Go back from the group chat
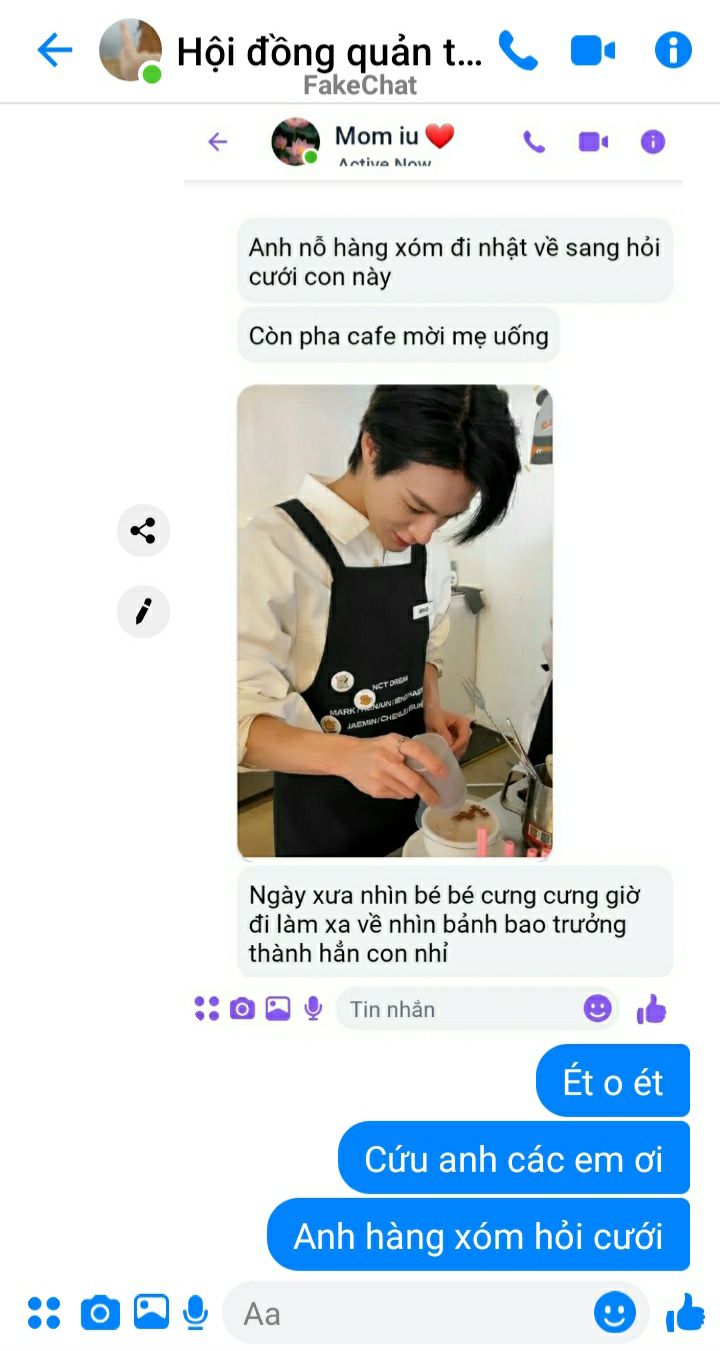The width and height of the screenshot is (720, 1351). (54, 50)
